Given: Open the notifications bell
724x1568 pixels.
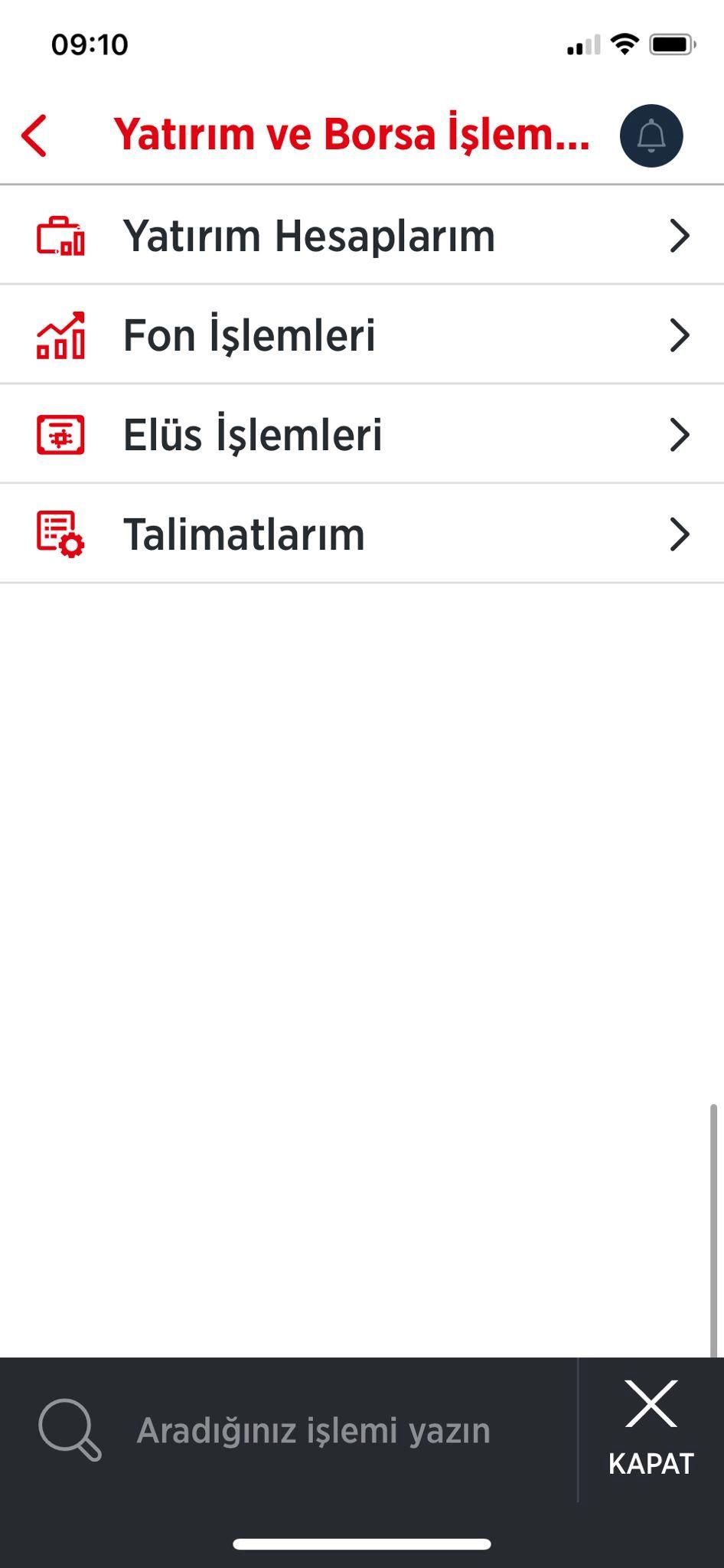Looking at the screenshot, I should (651, 136).
